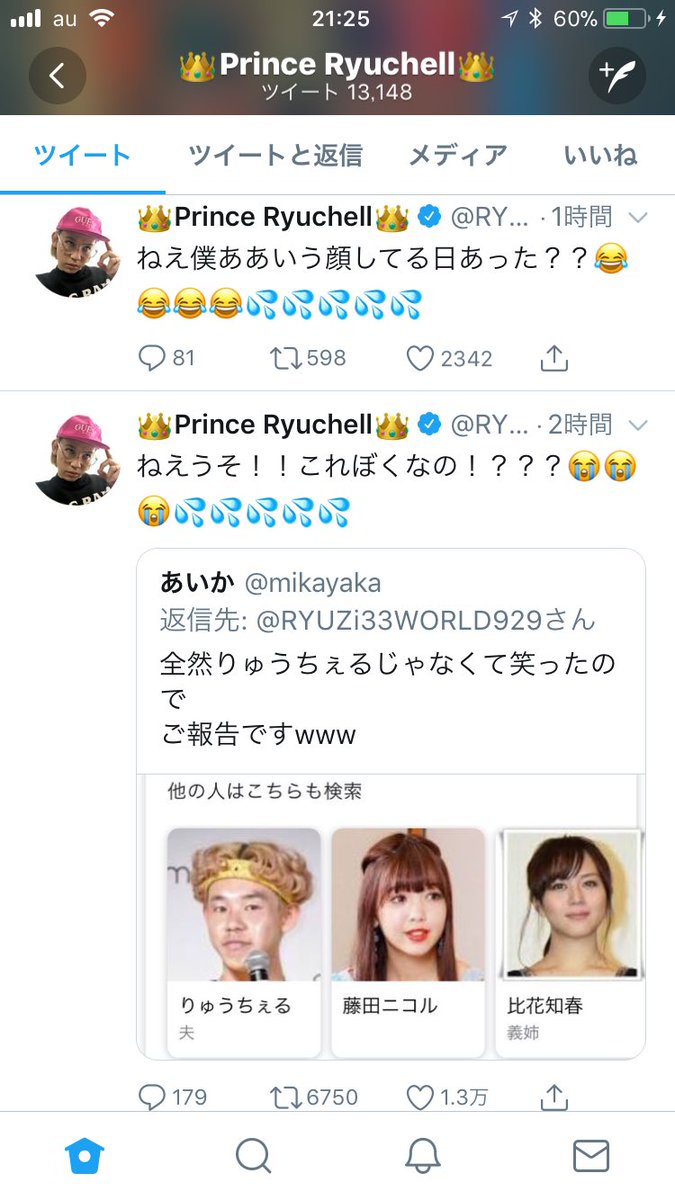This screenshot has height=1200, width=675.
Task: Share the tweet posted 2時間 ago
Action: [555, 1097]
